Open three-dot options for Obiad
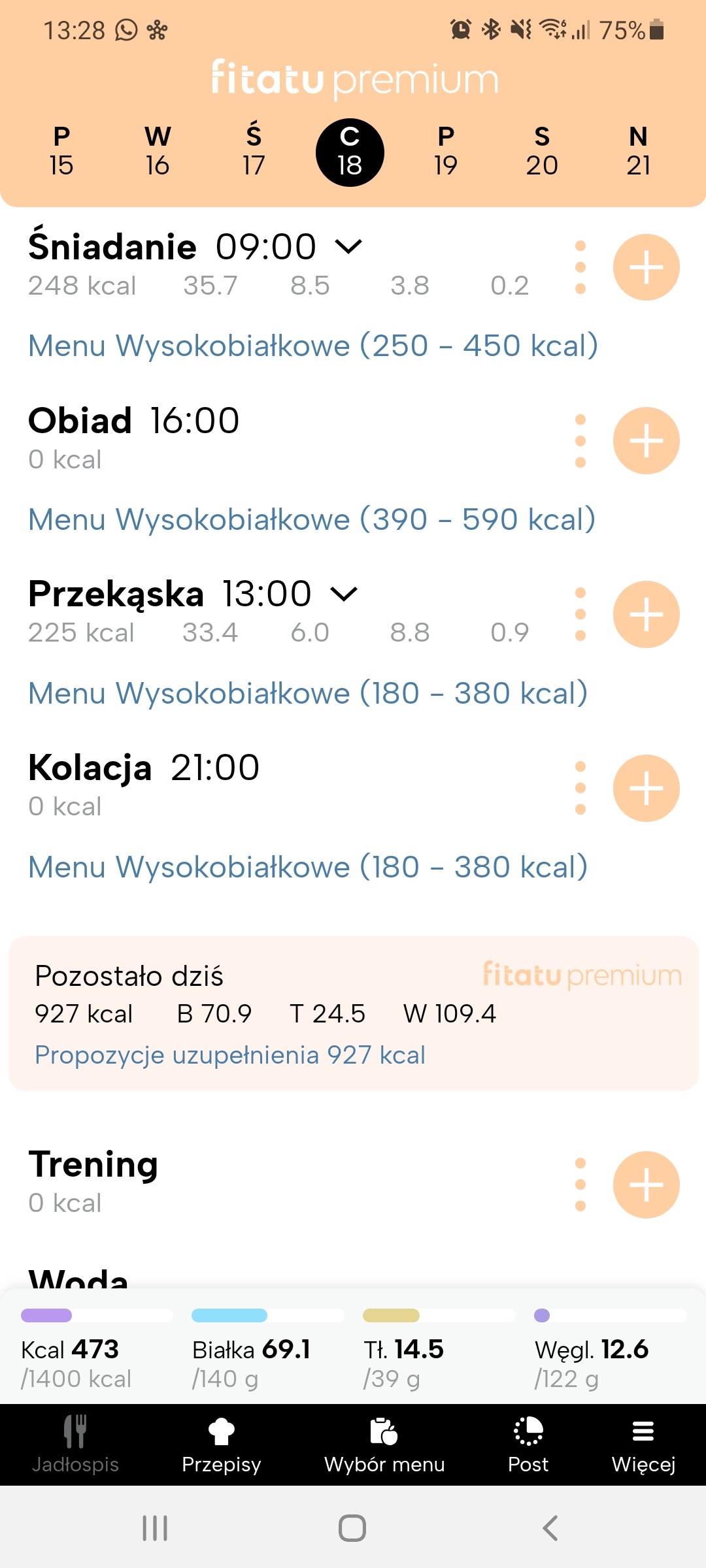The width and height of the screenshot is (706, 1568). (580, 440)
